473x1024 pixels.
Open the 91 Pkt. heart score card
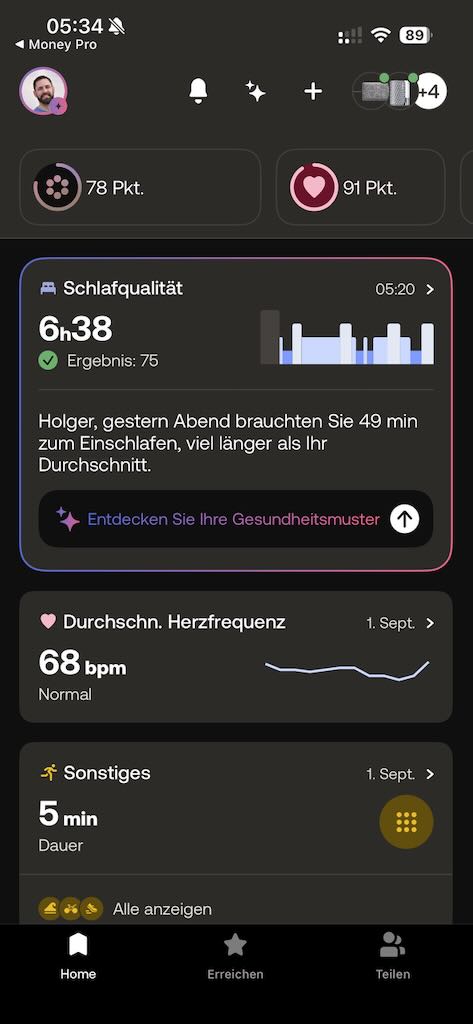[x=361, y=187]
